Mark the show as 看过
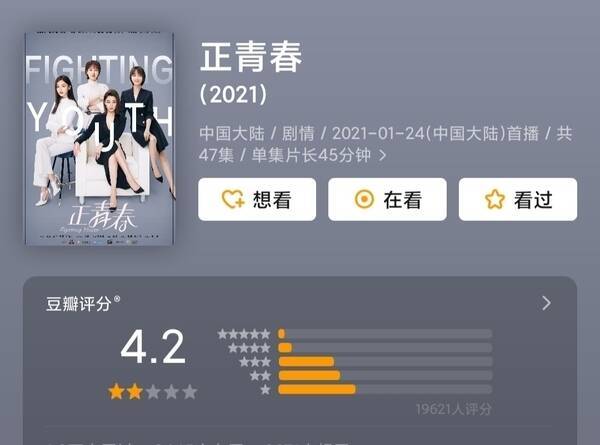The height and width of the screenshot is (445, 600). coord(518,199)
